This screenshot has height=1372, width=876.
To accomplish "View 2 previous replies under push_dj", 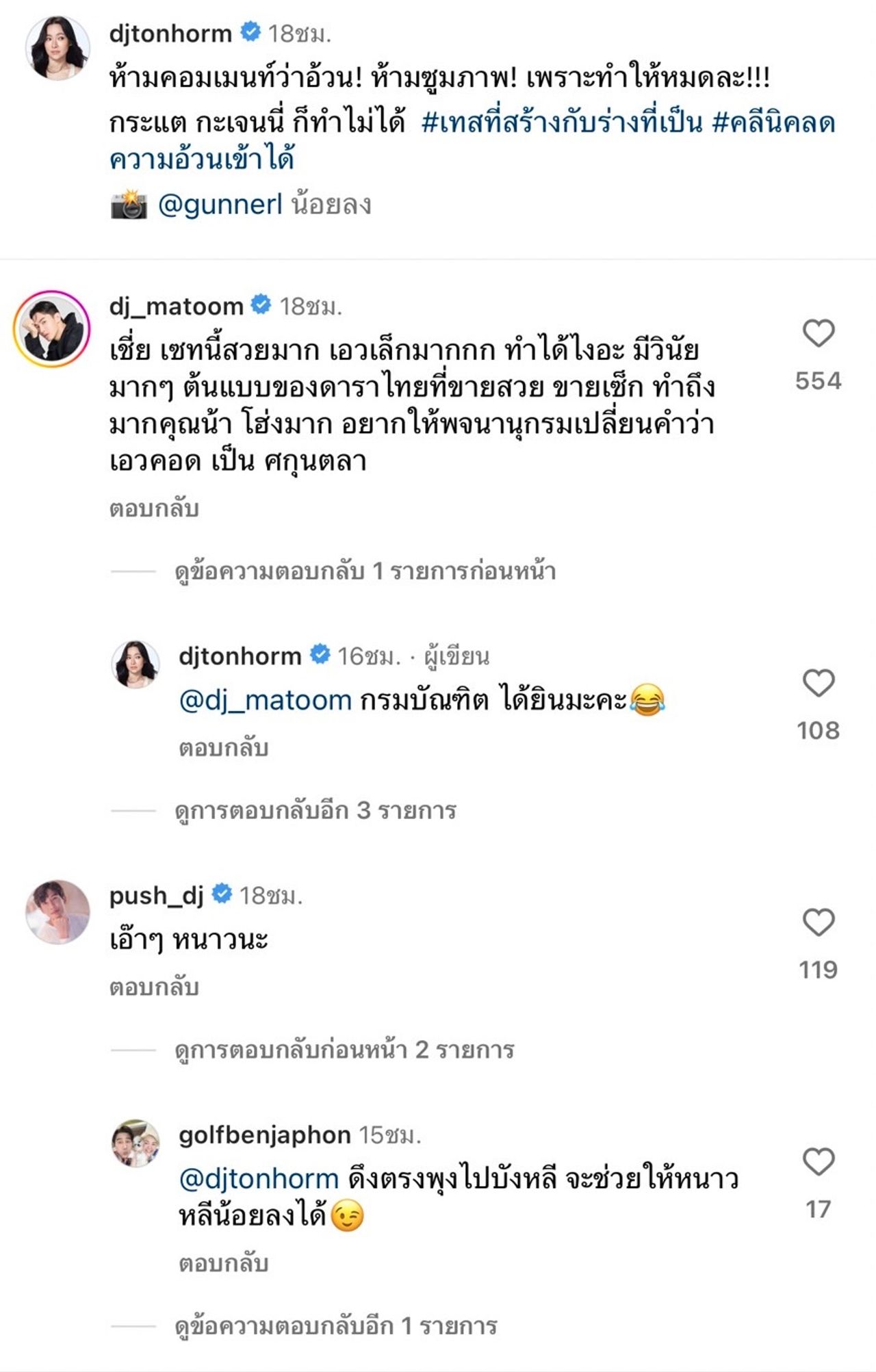I will tap(344, 1050).
